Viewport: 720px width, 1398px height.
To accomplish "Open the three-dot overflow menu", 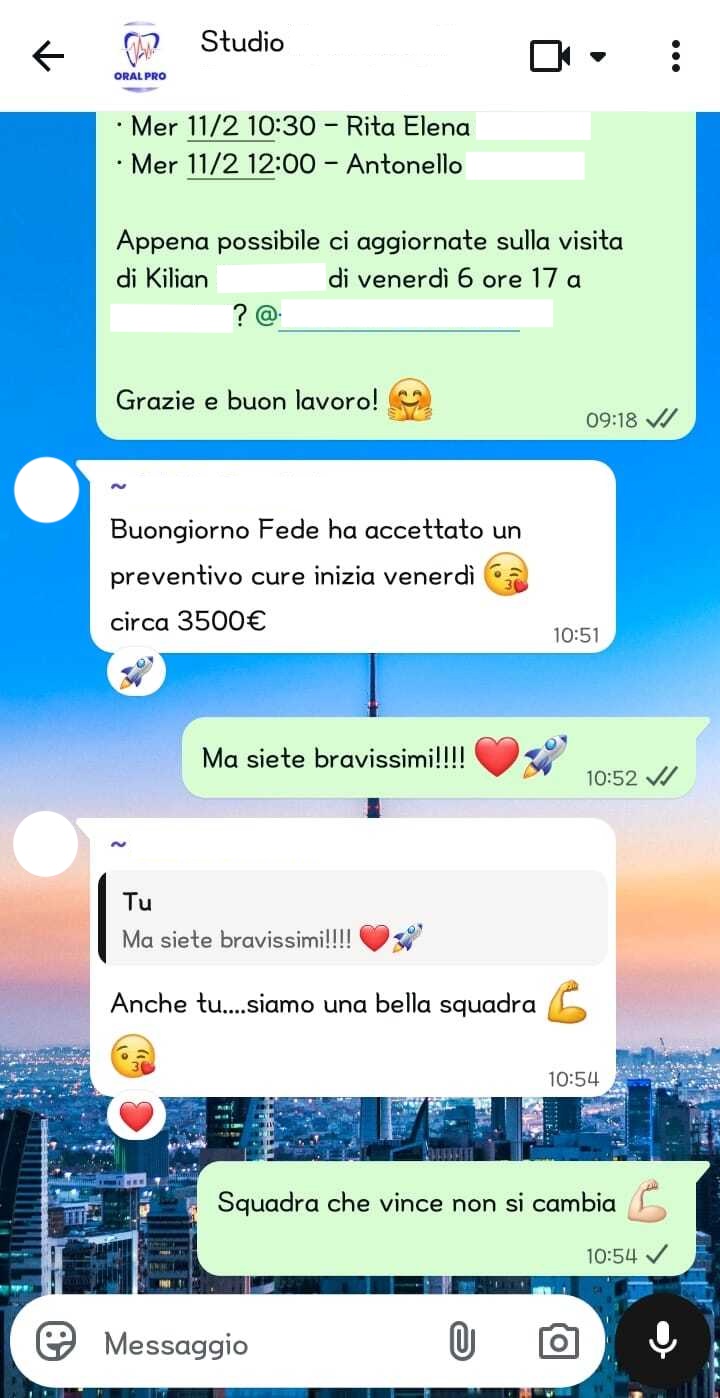I will (x=676, y=57).
